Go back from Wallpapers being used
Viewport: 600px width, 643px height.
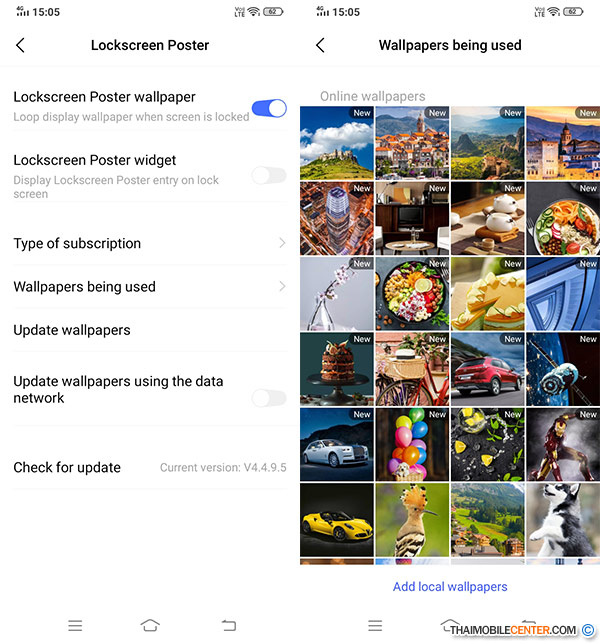320,45
